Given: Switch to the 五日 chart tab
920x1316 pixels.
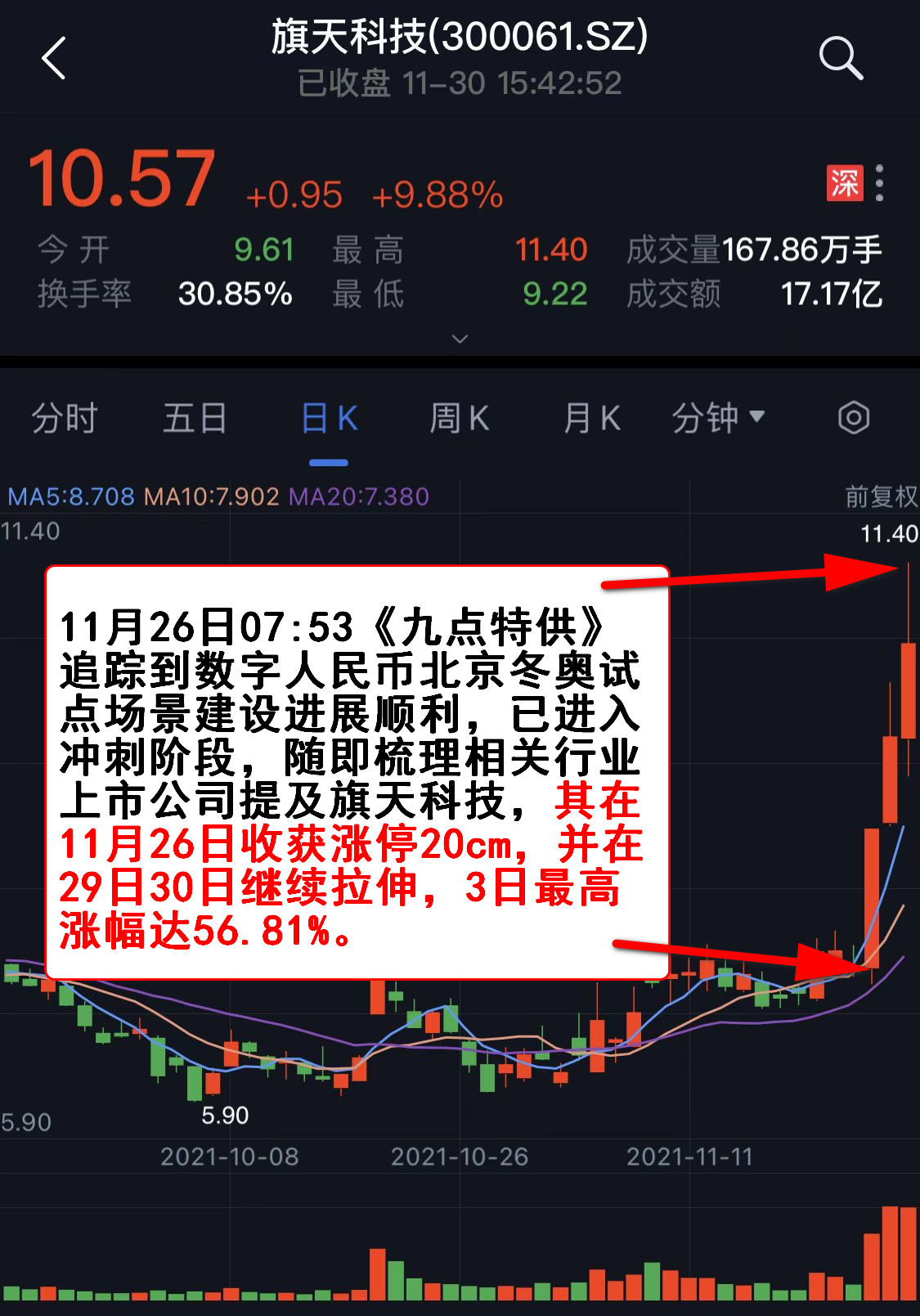Looking at the screenshot, I should tap(195, 418).
